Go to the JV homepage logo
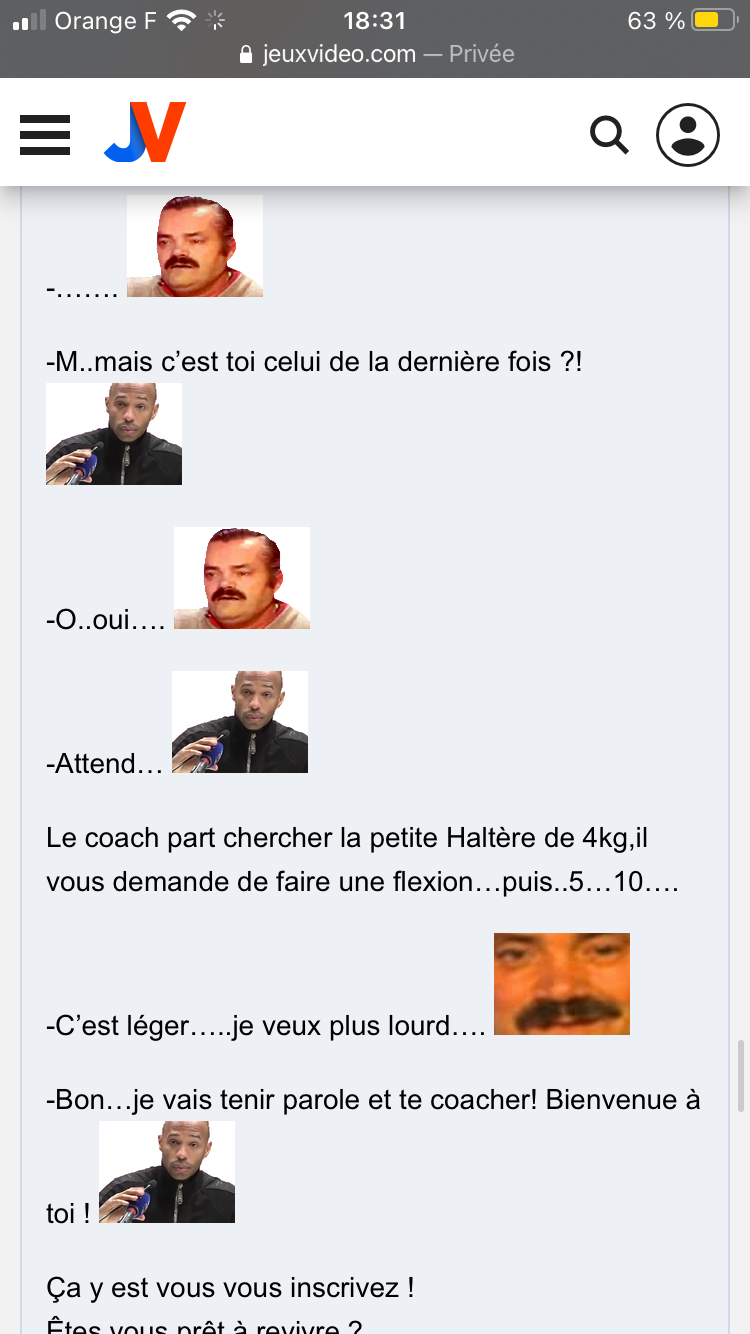 pos(145,132)
